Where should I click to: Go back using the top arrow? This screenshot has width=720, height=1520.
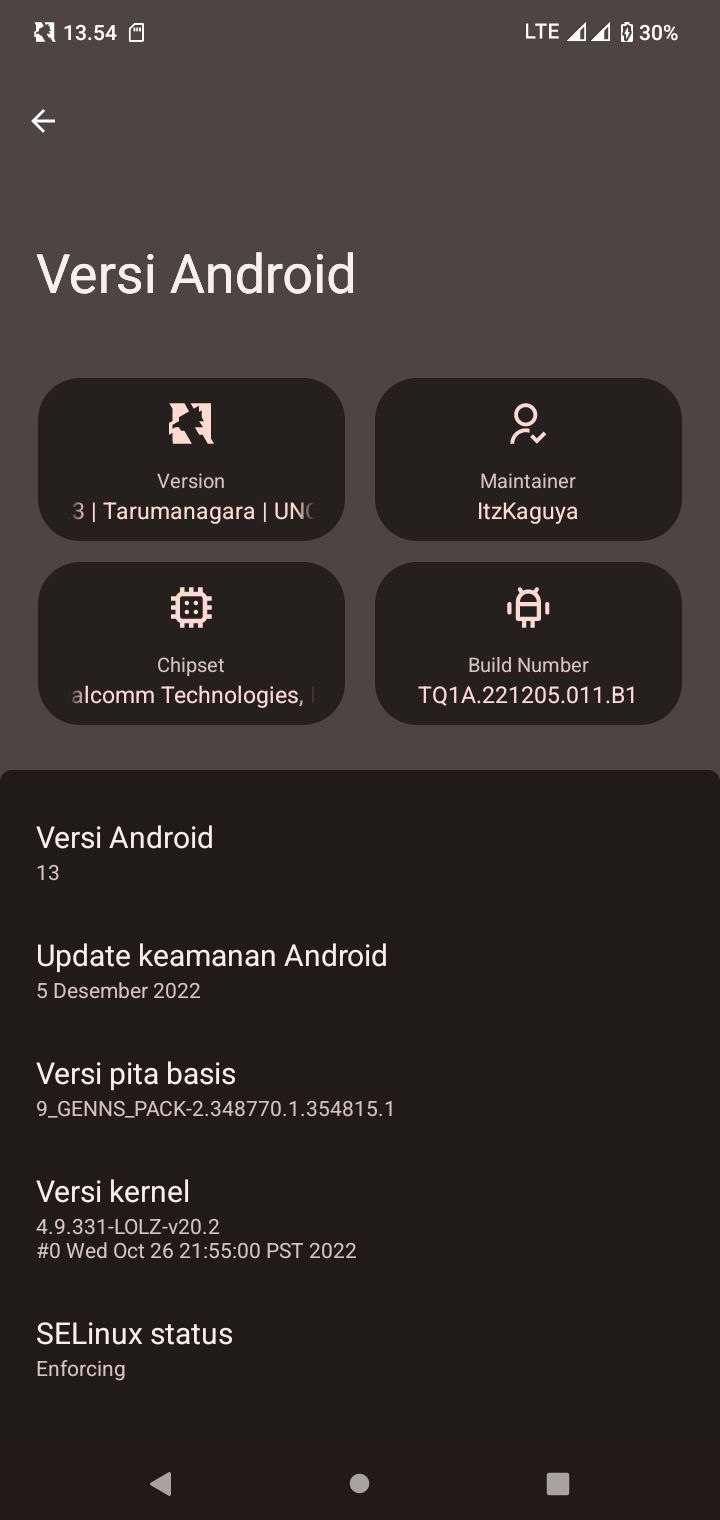(43, 121)
